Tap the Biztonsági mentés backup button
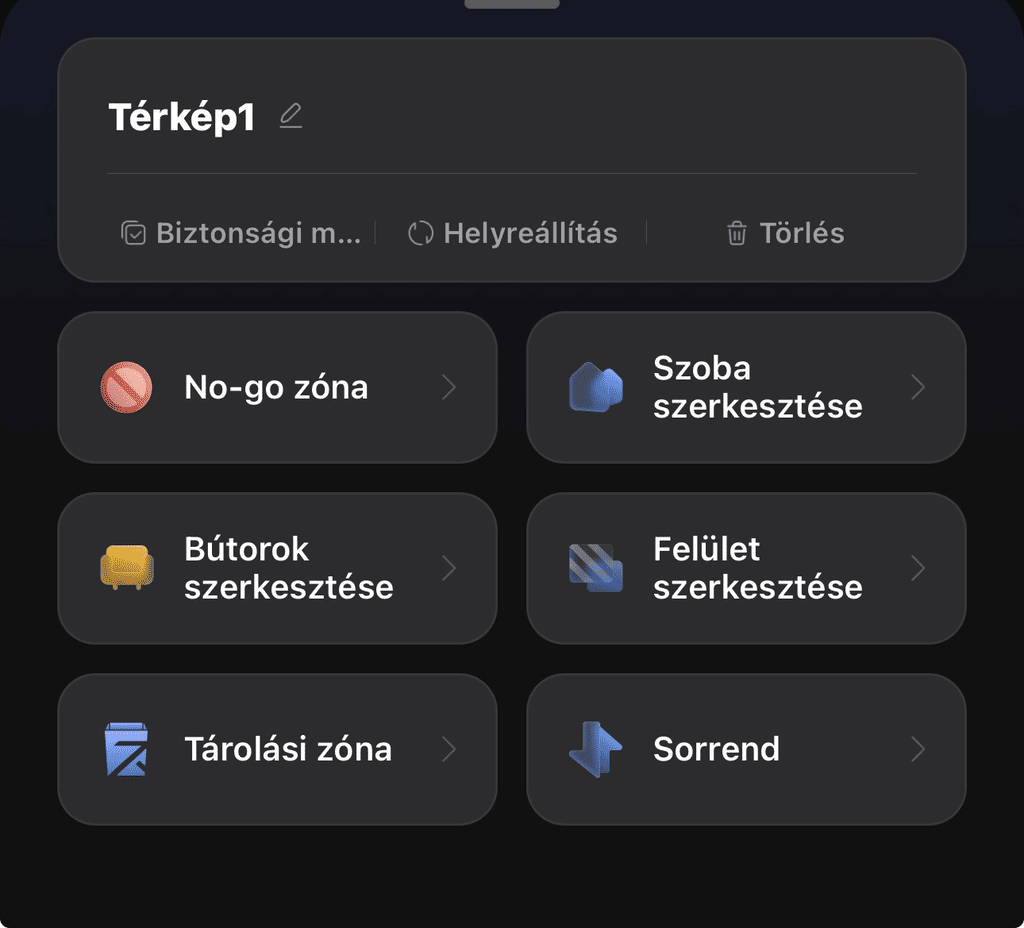The width and height of the screenshot is (1024, 928). [x=241, y=233]
